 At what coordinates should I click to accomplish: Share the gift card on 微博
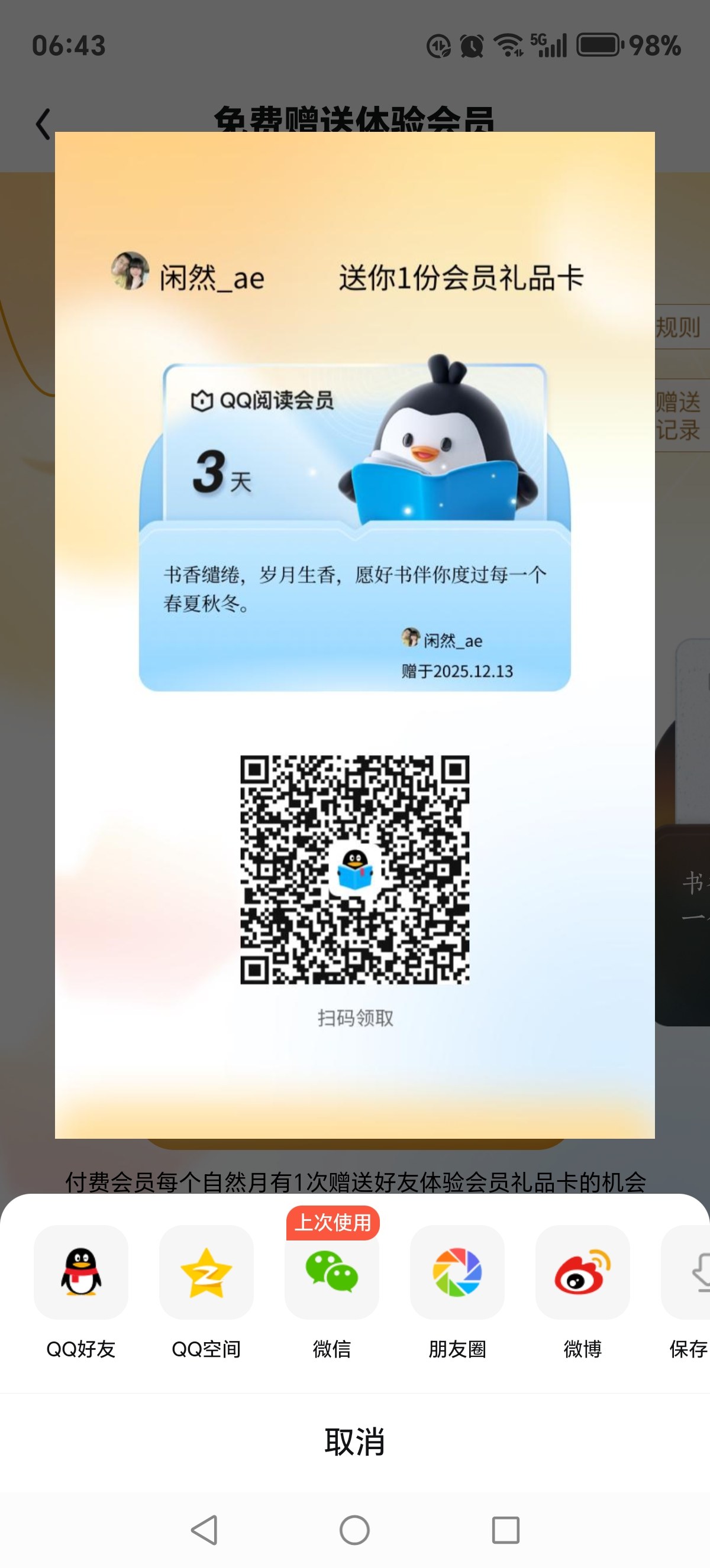tap(583, 1272)
